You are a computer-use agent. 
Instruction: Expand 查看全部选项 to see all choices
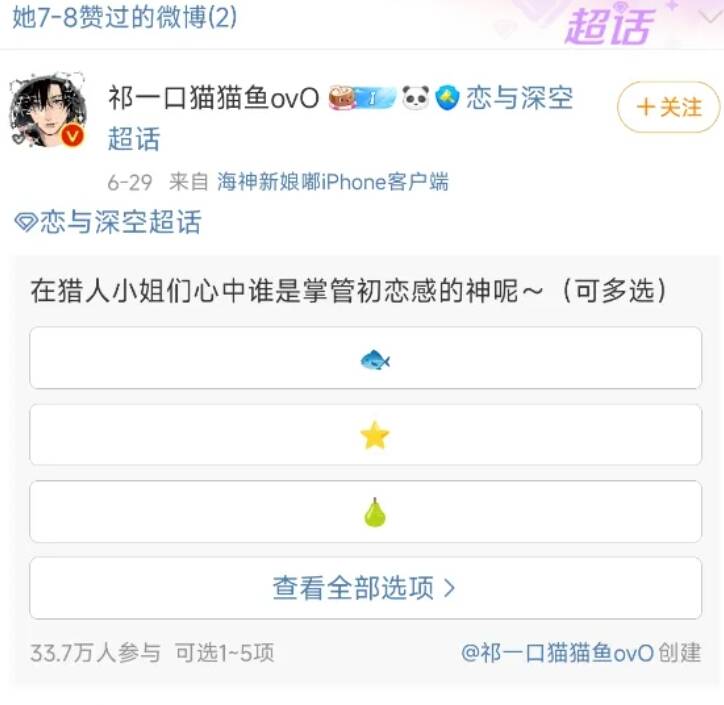[365, 588]
